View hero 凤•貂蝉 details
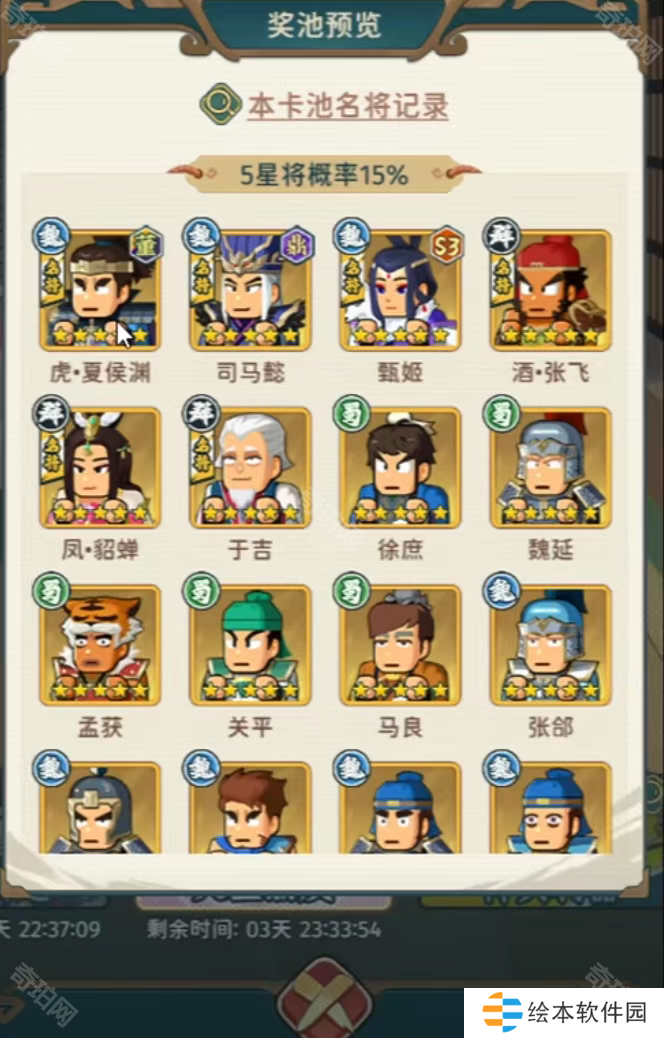The height and width of the screenshot is (1038, 664). (x=100, y=467)
